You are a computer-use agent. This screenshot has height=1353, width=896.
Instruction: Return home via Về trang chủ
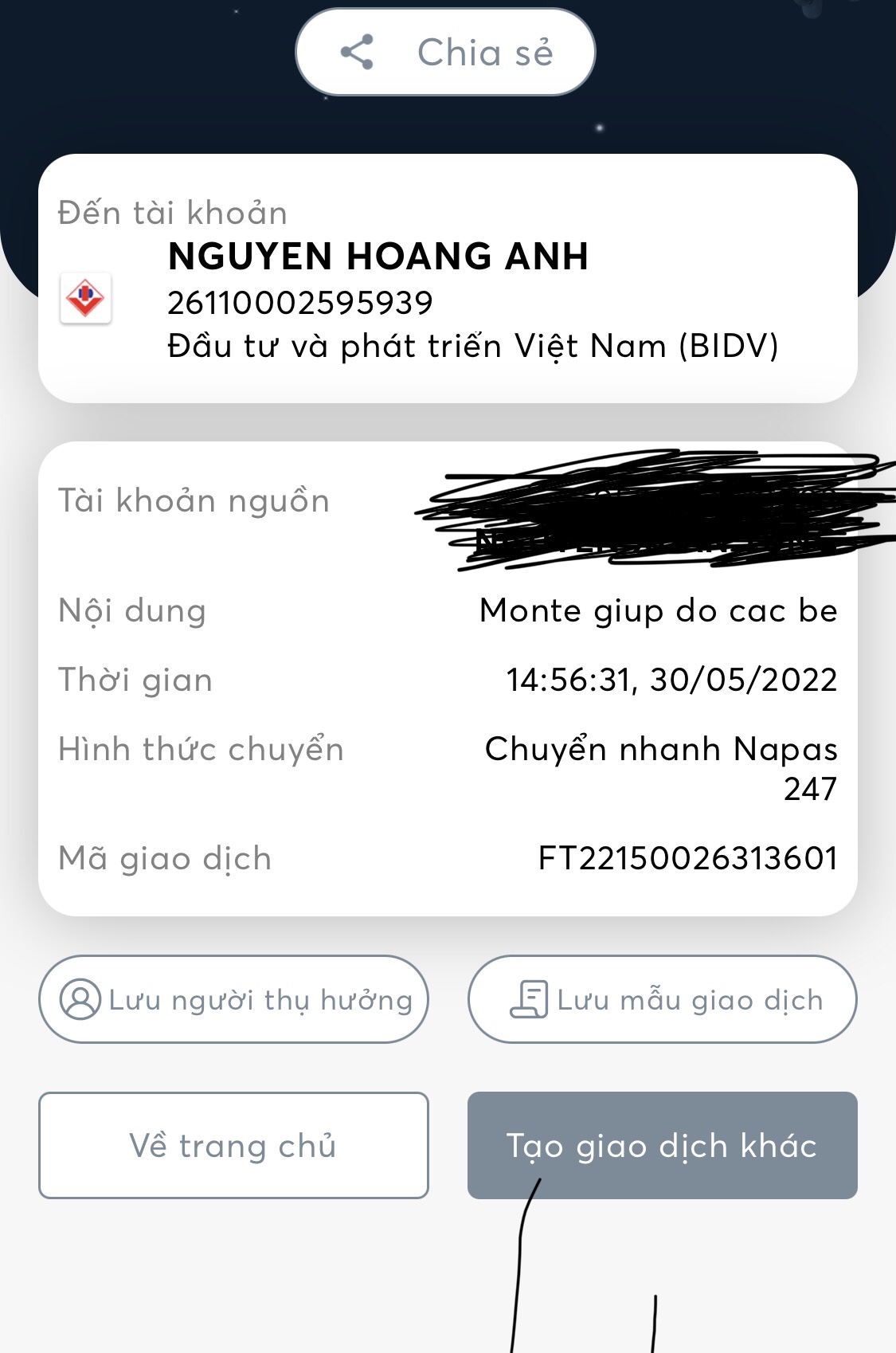pos(233,1145)
